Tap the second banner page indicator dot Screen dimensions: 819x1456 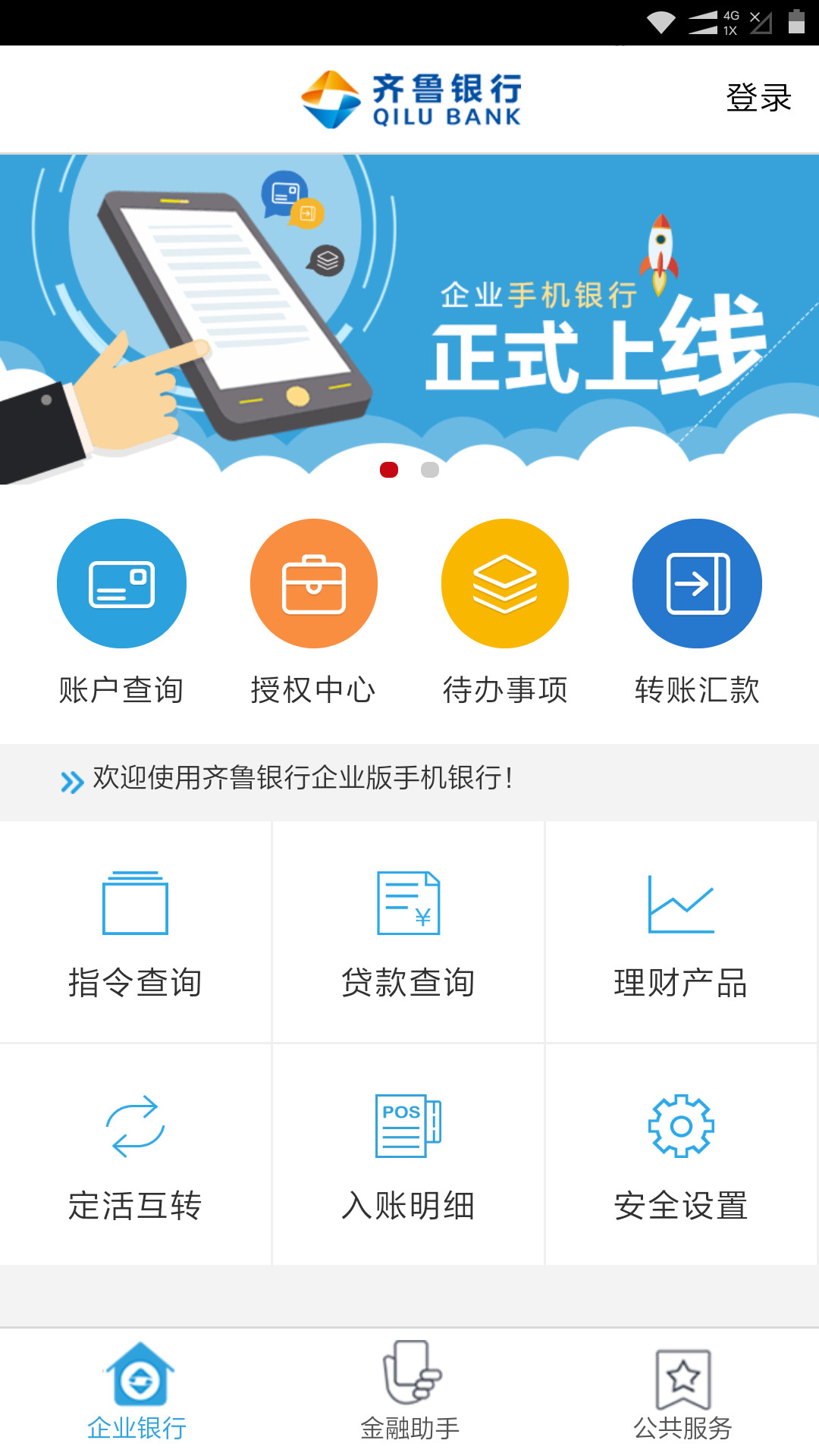click(x=430, y=470)
